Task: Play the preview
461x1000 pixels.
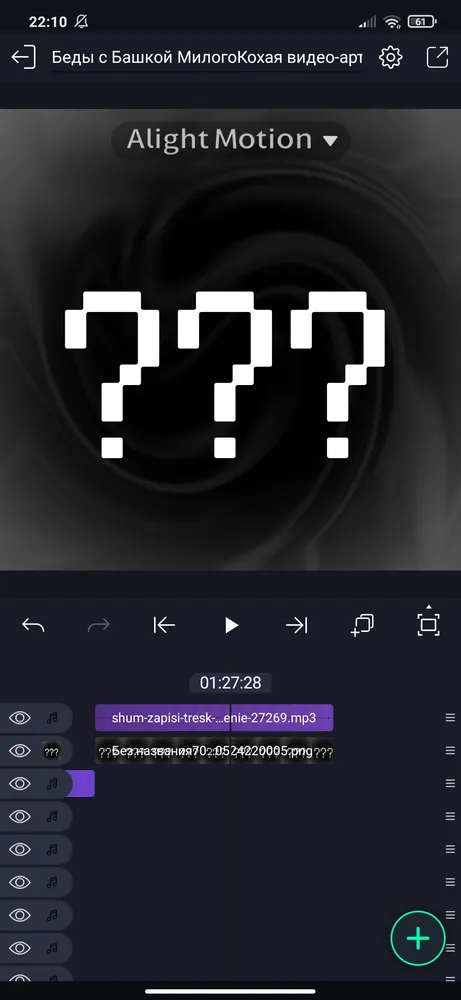Action: 231,625
